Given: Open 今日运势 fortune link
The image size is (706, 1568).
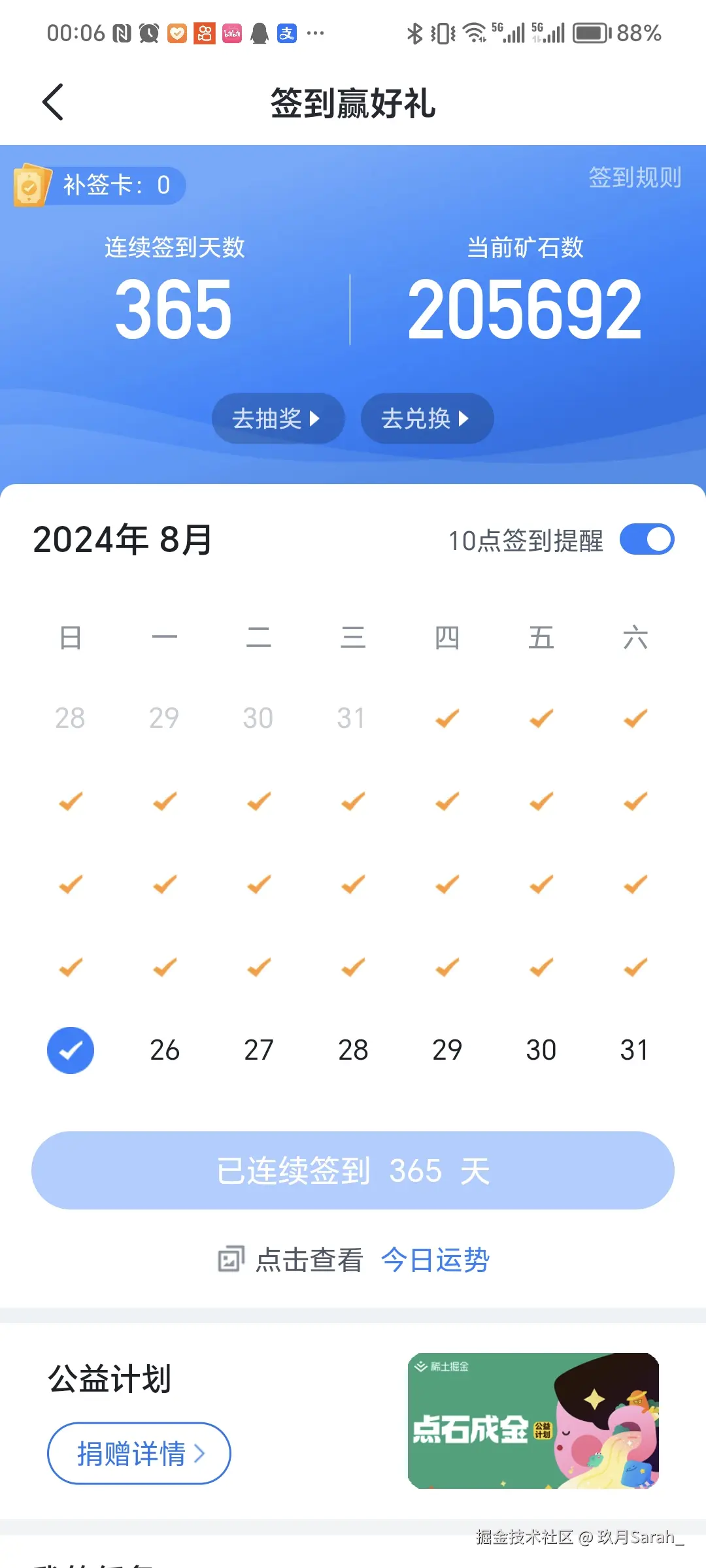Looking at the screenshot, I should (x=435, y=1258).
